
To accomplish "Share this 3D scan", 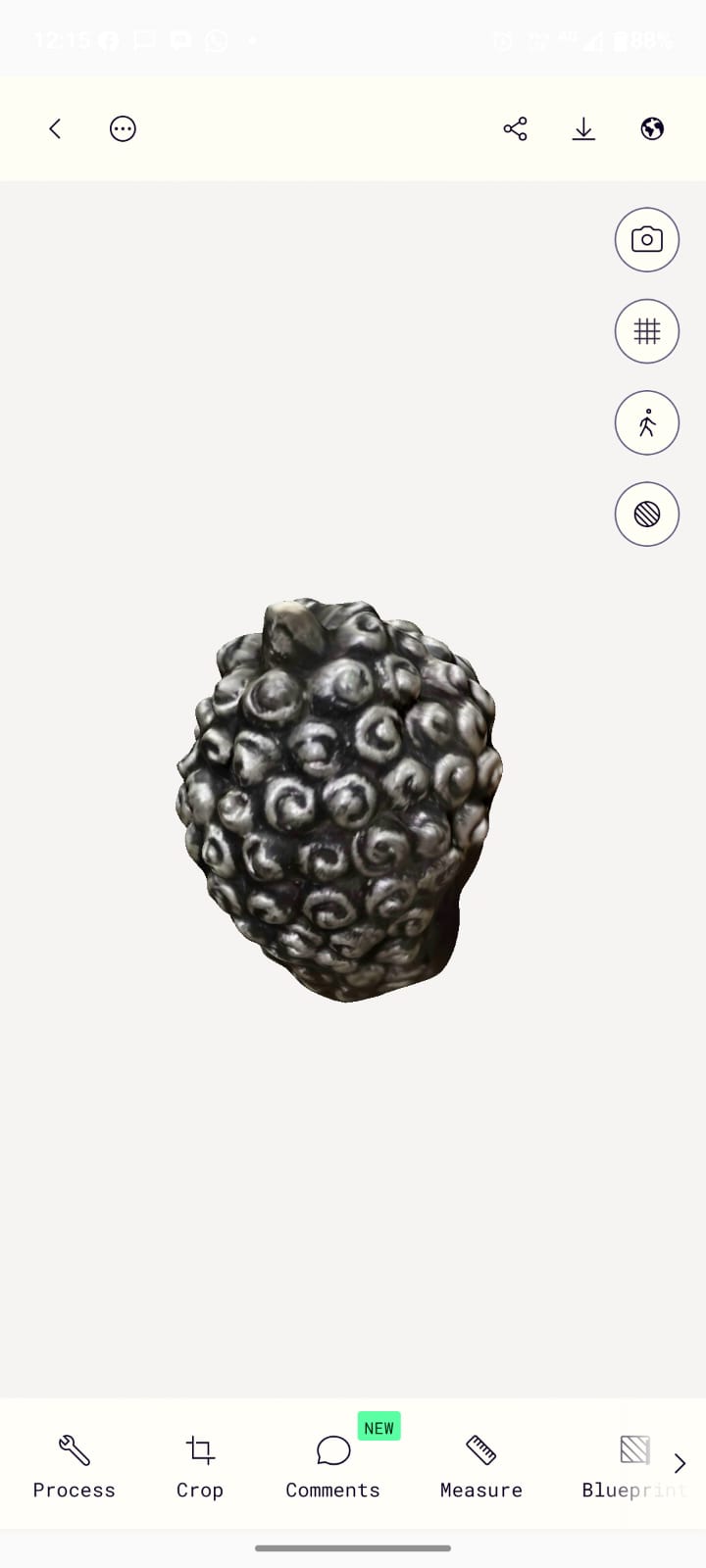I will [515, 128].
